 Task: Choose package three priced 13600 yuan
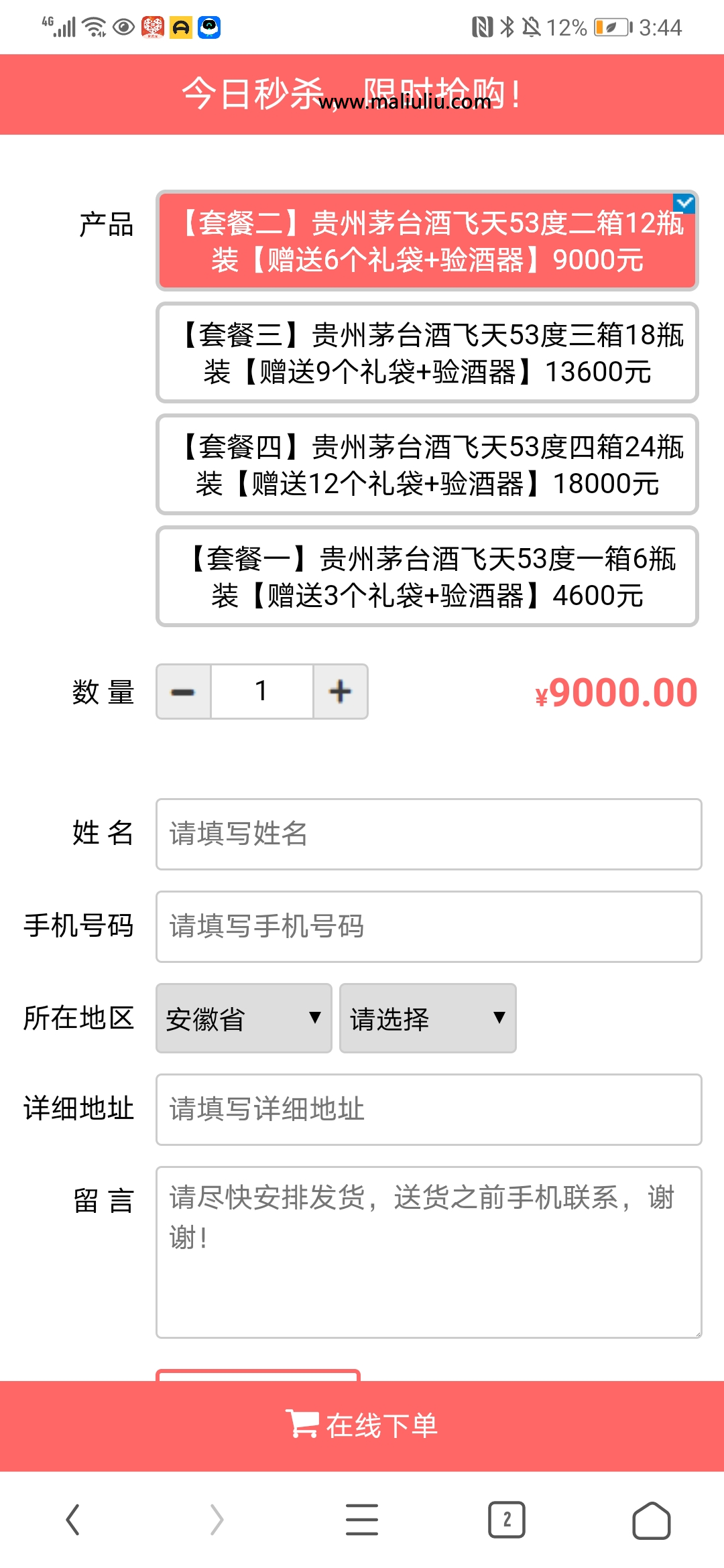(427, 353)
